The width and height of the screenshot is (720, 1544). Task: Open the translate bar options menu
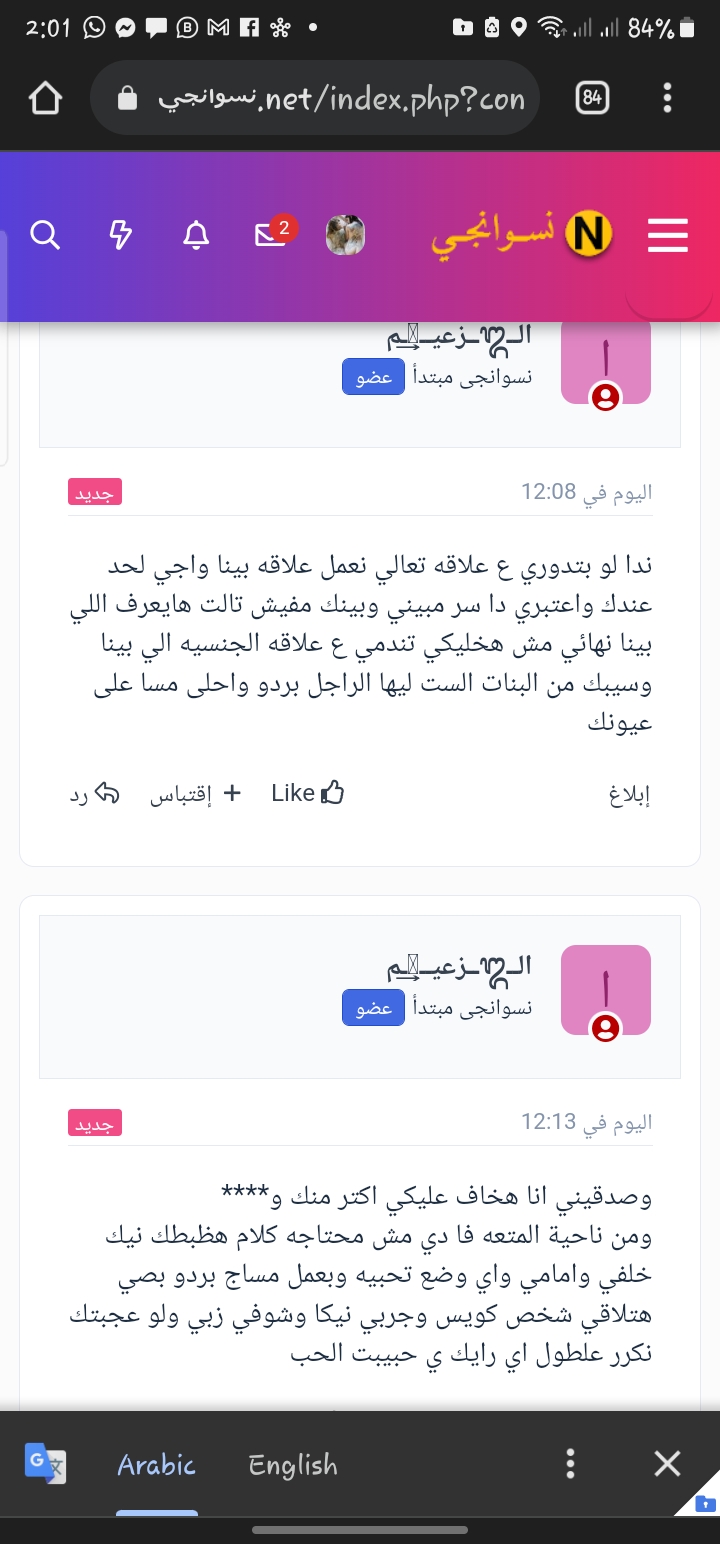tap(570, 1464)
